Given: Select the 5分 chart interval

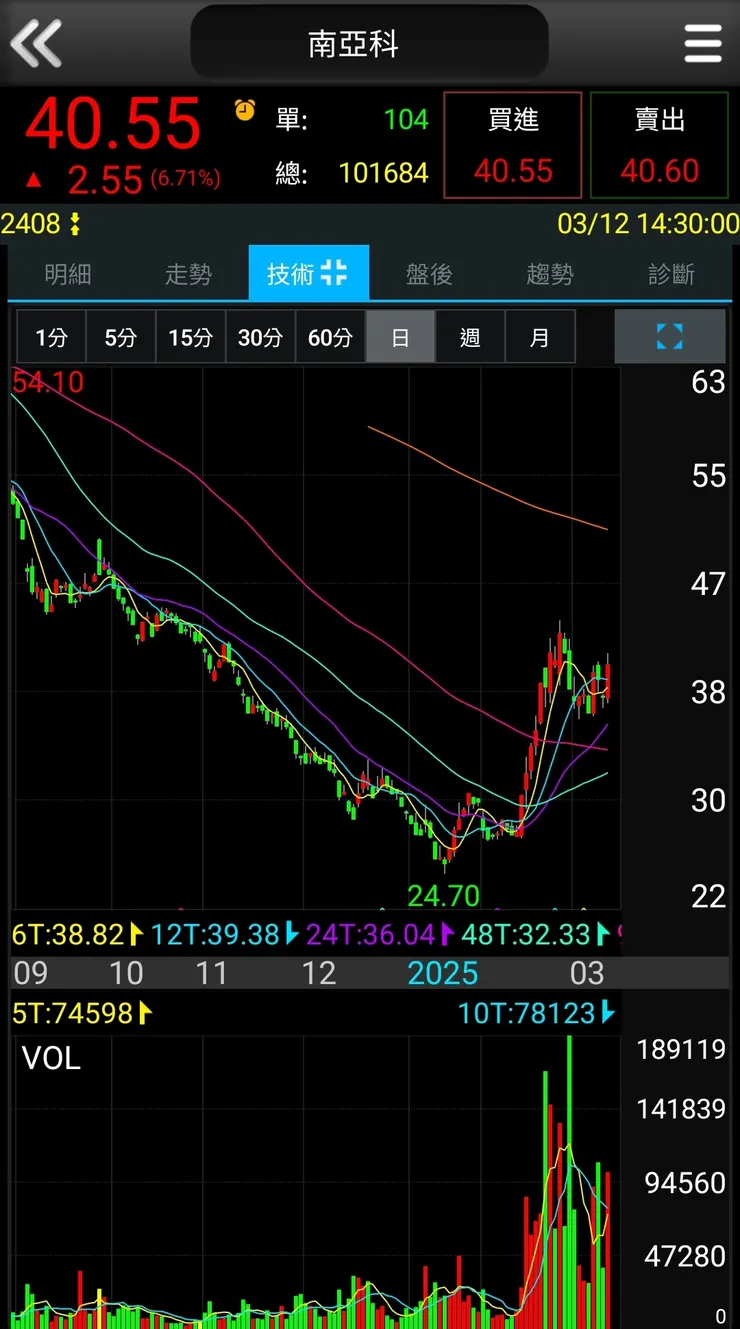Looking at the screenshot, I should coord(120,337).
